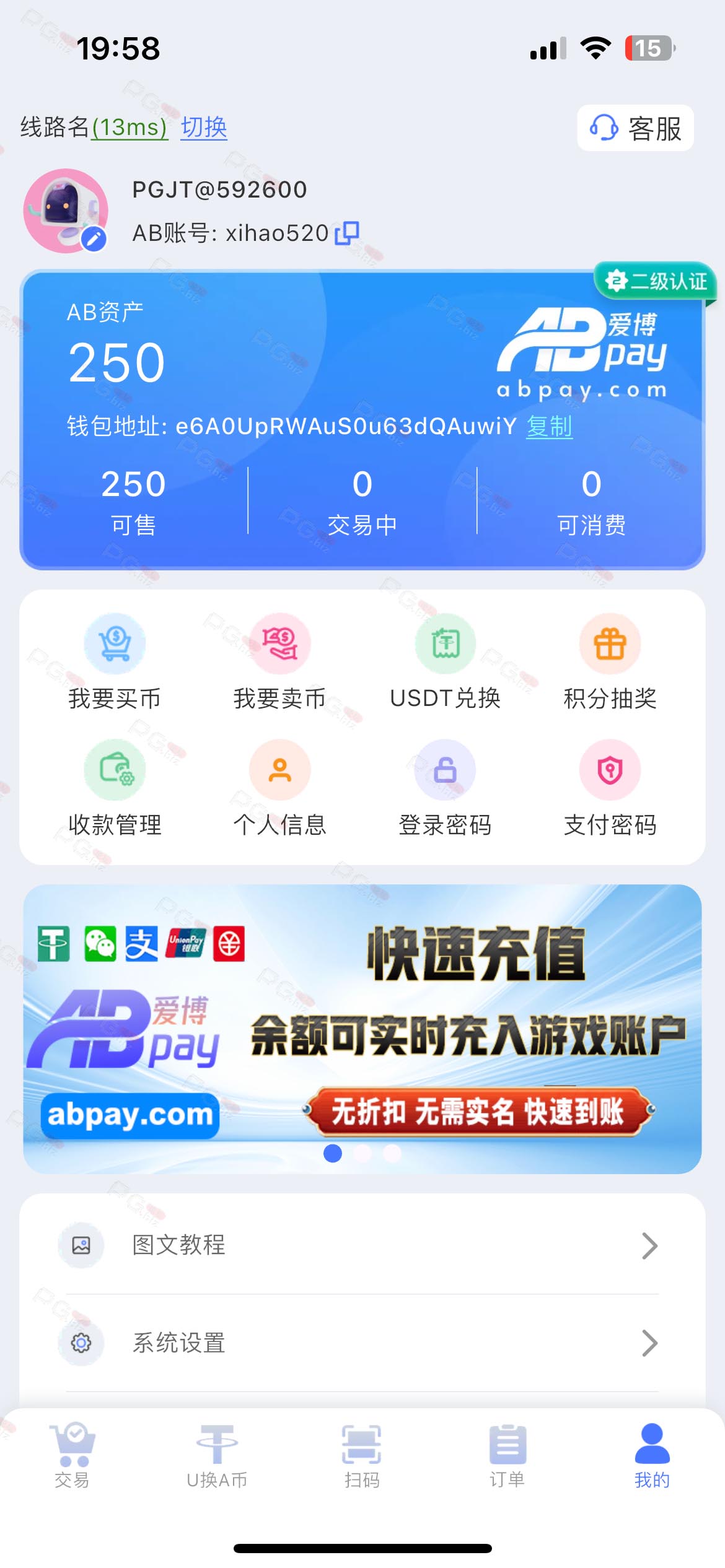Open 客服 customer service

(x=635, y=128)
